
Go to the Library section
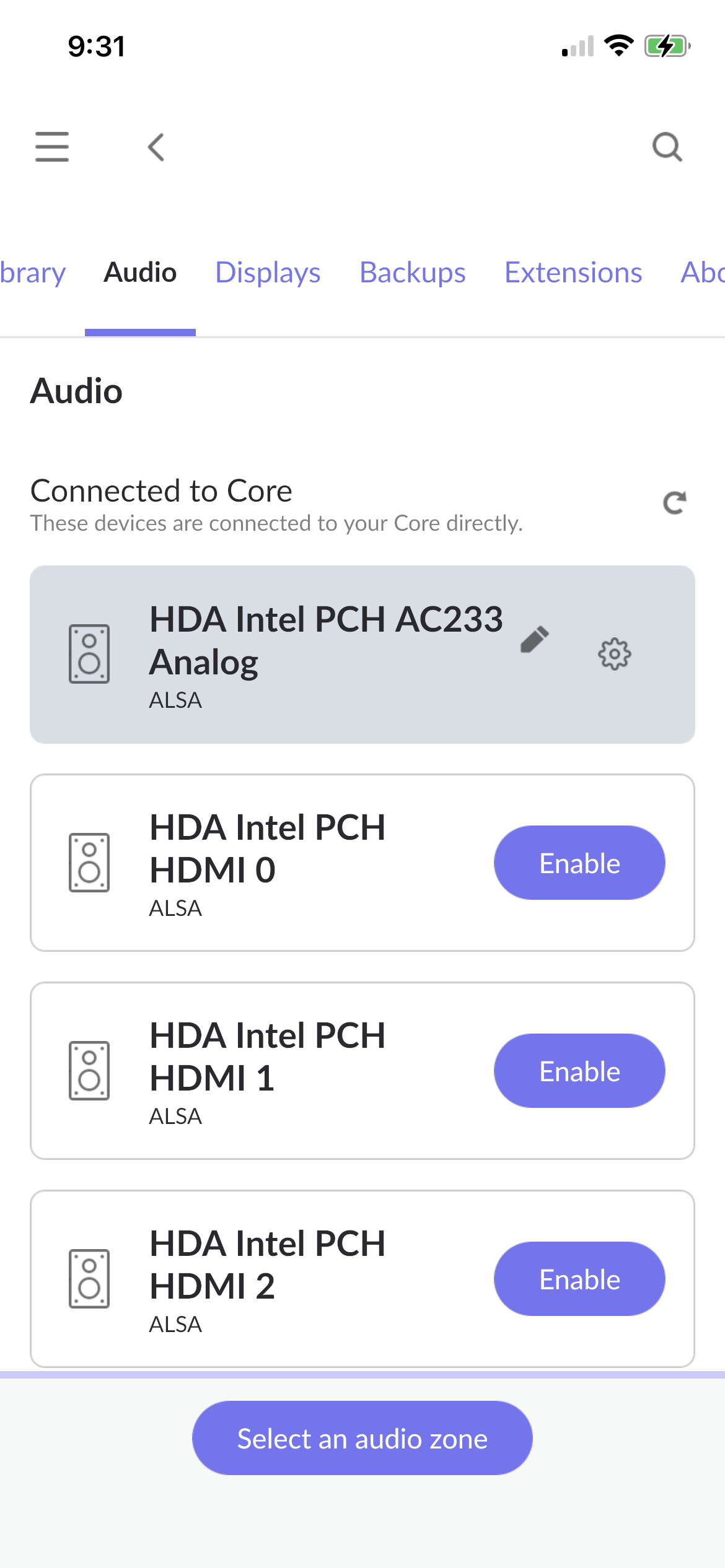(x=32, y=272)
